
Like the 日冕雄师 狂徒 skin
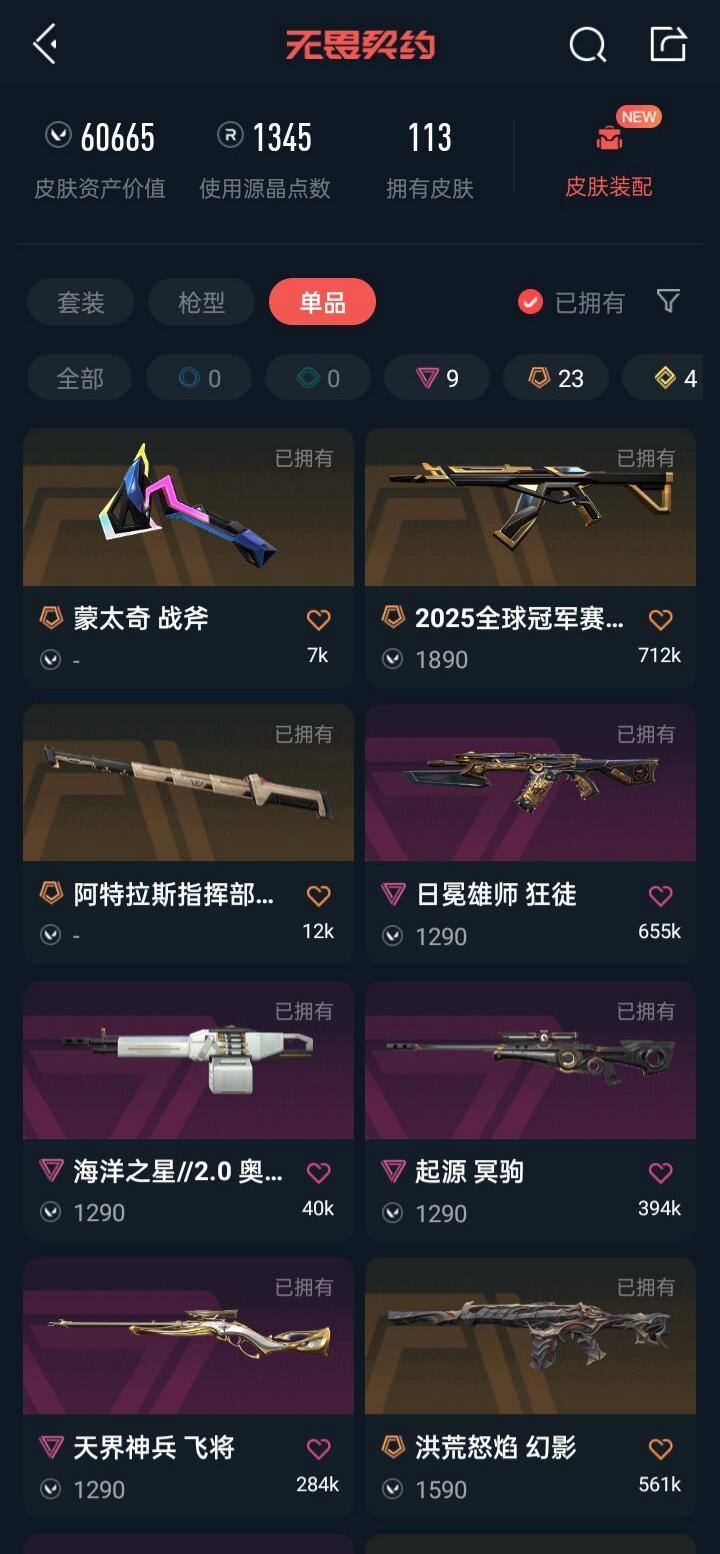click(x=660, y=896)
